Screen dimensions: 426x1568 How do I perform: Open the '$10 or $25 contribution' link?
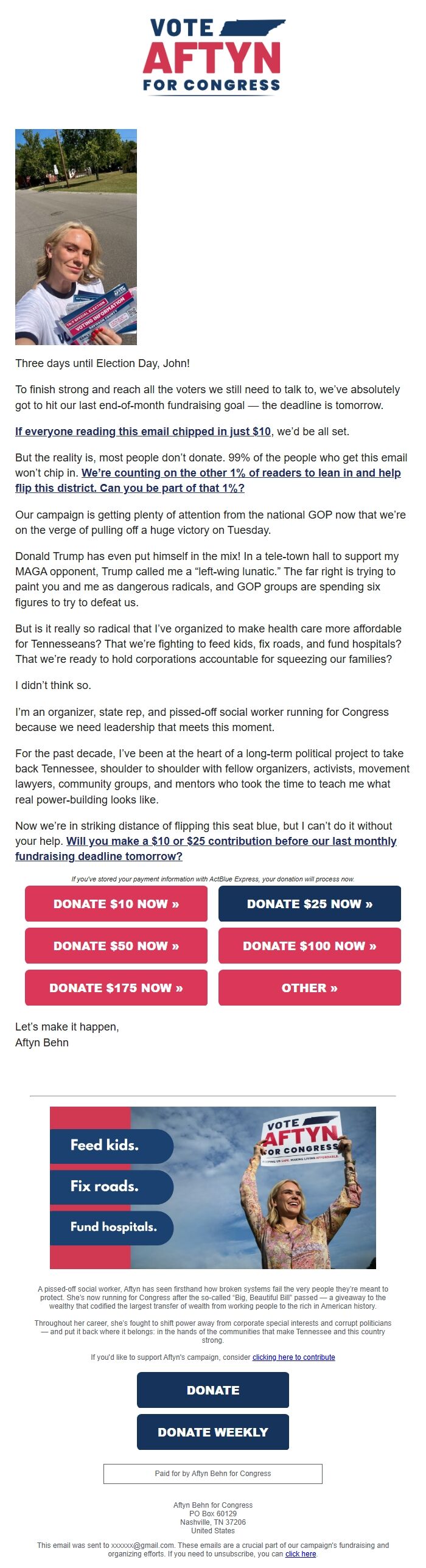[x=231, y=841]
